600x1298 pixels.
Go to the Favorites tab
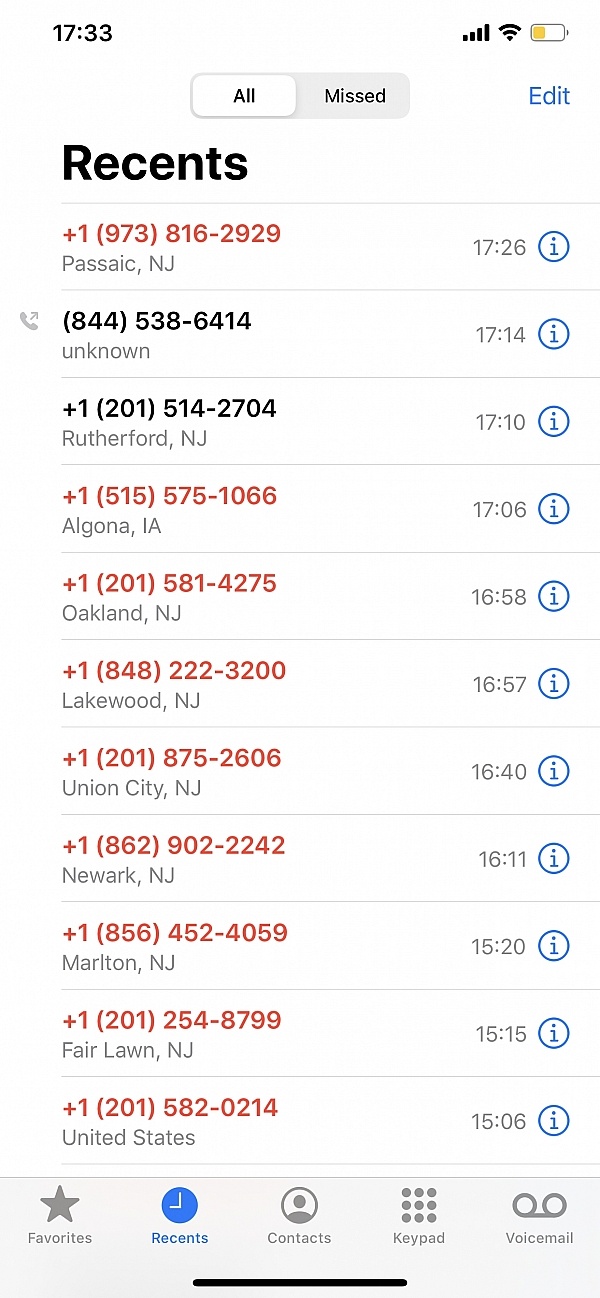pyautogui.click(x=60, y=1216)
